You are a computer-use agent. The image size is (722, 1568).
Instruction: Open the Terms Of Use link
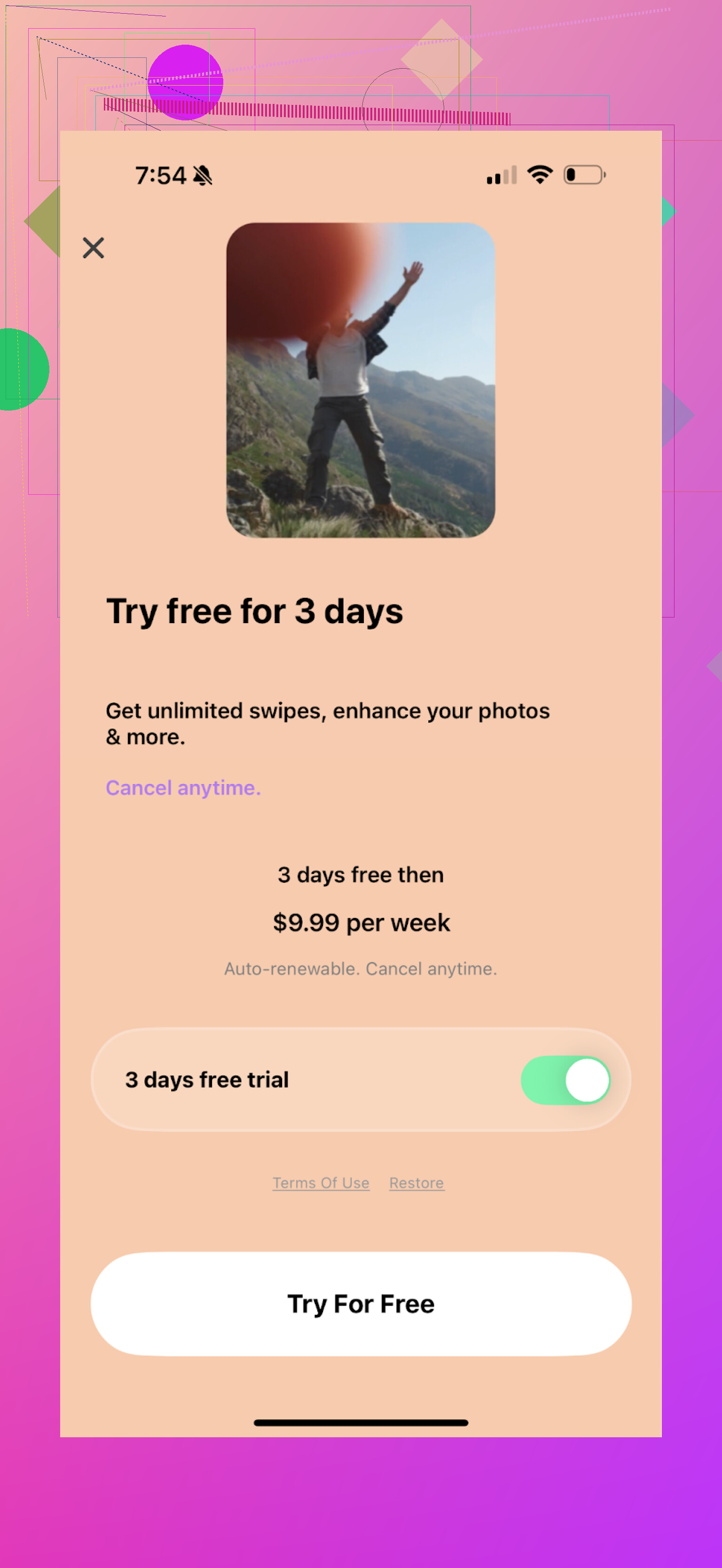tap(321, 1183)
